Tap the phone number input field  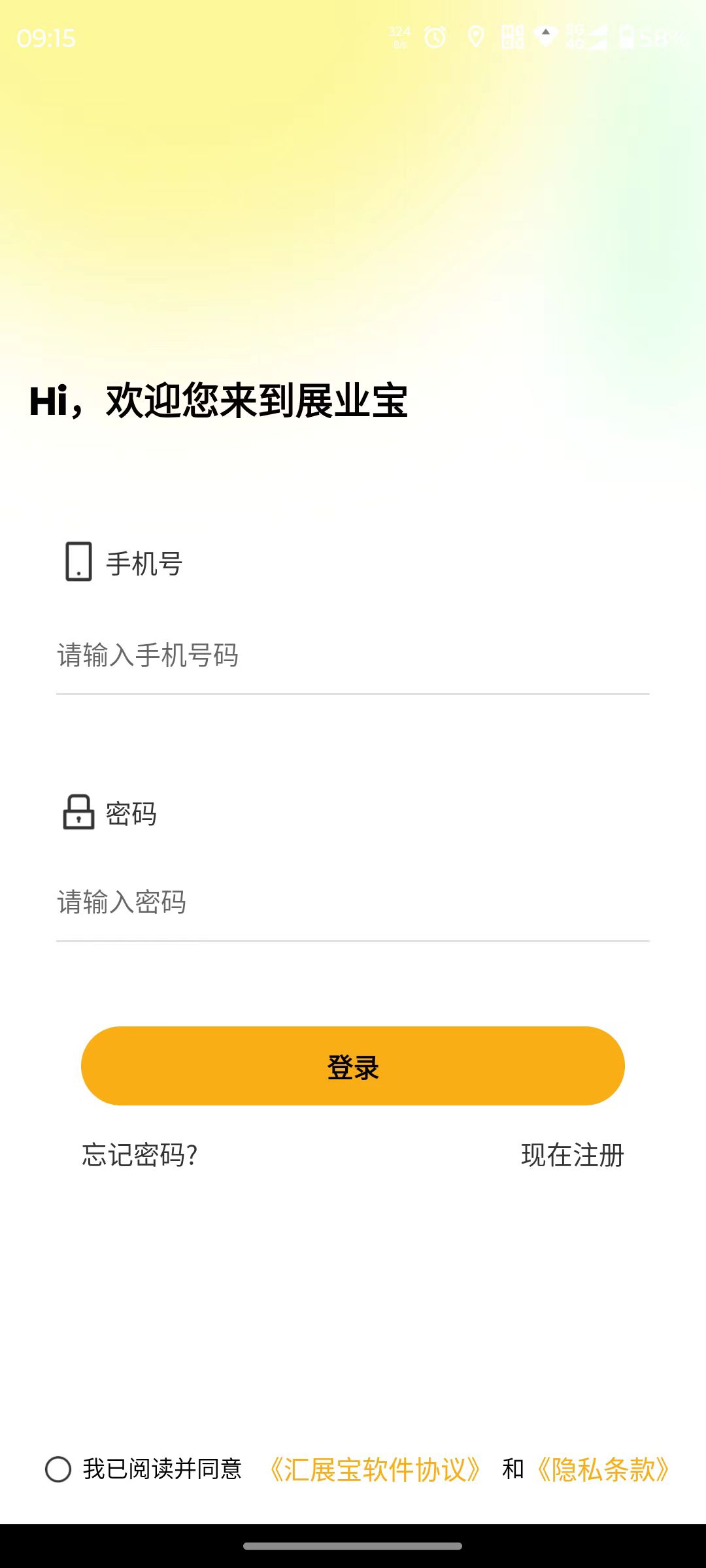(x=353, y=655)
